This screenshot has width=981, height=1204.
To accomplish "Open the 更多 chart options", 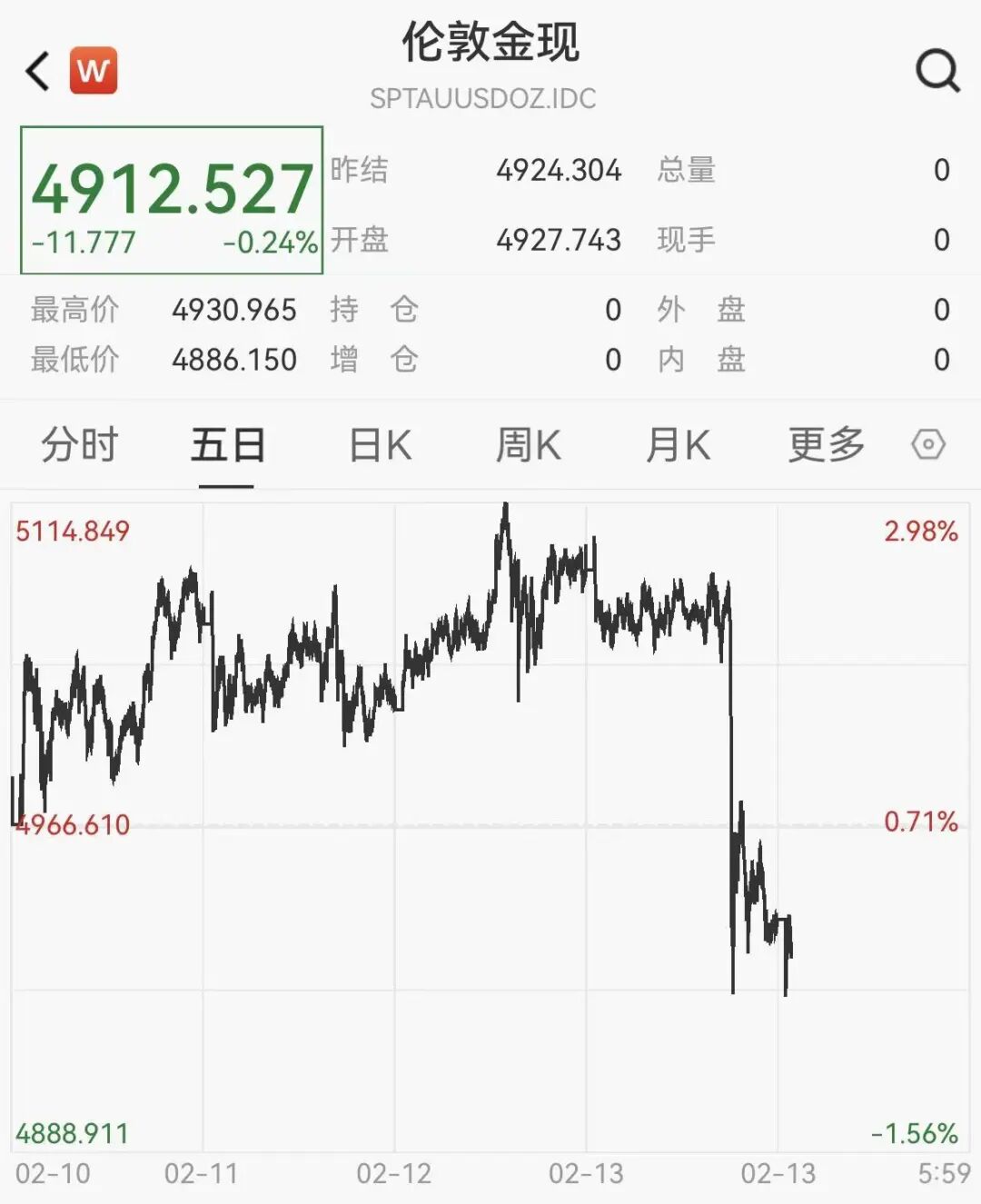I will click(826, 445).
